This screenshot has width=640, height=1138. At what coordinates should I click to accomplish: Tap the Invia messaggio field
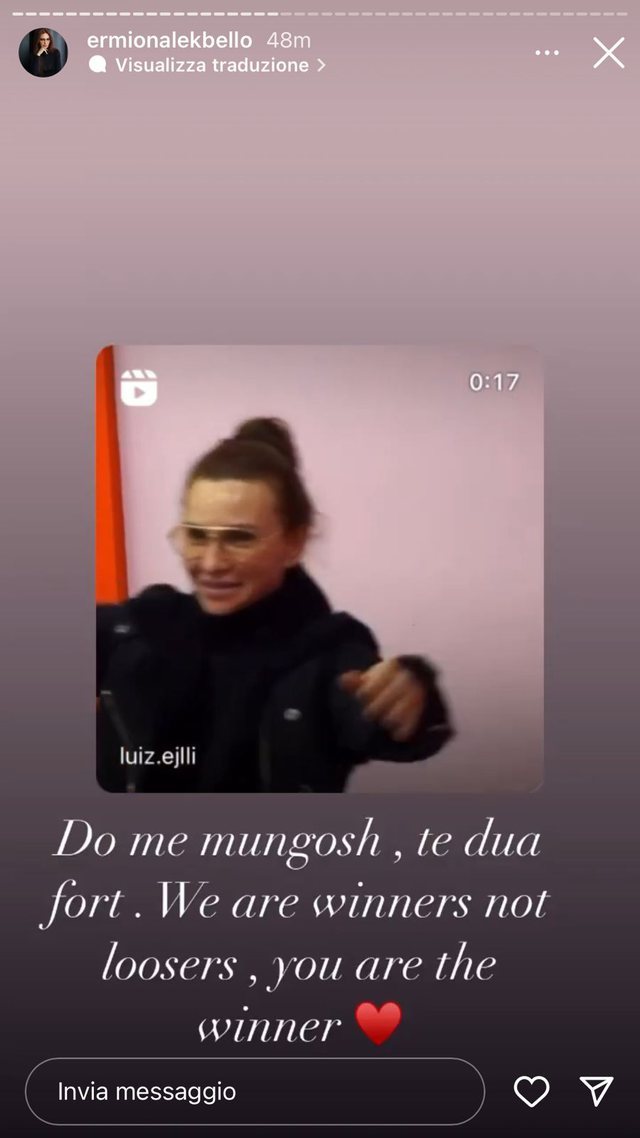click(x=254, y=1091)
